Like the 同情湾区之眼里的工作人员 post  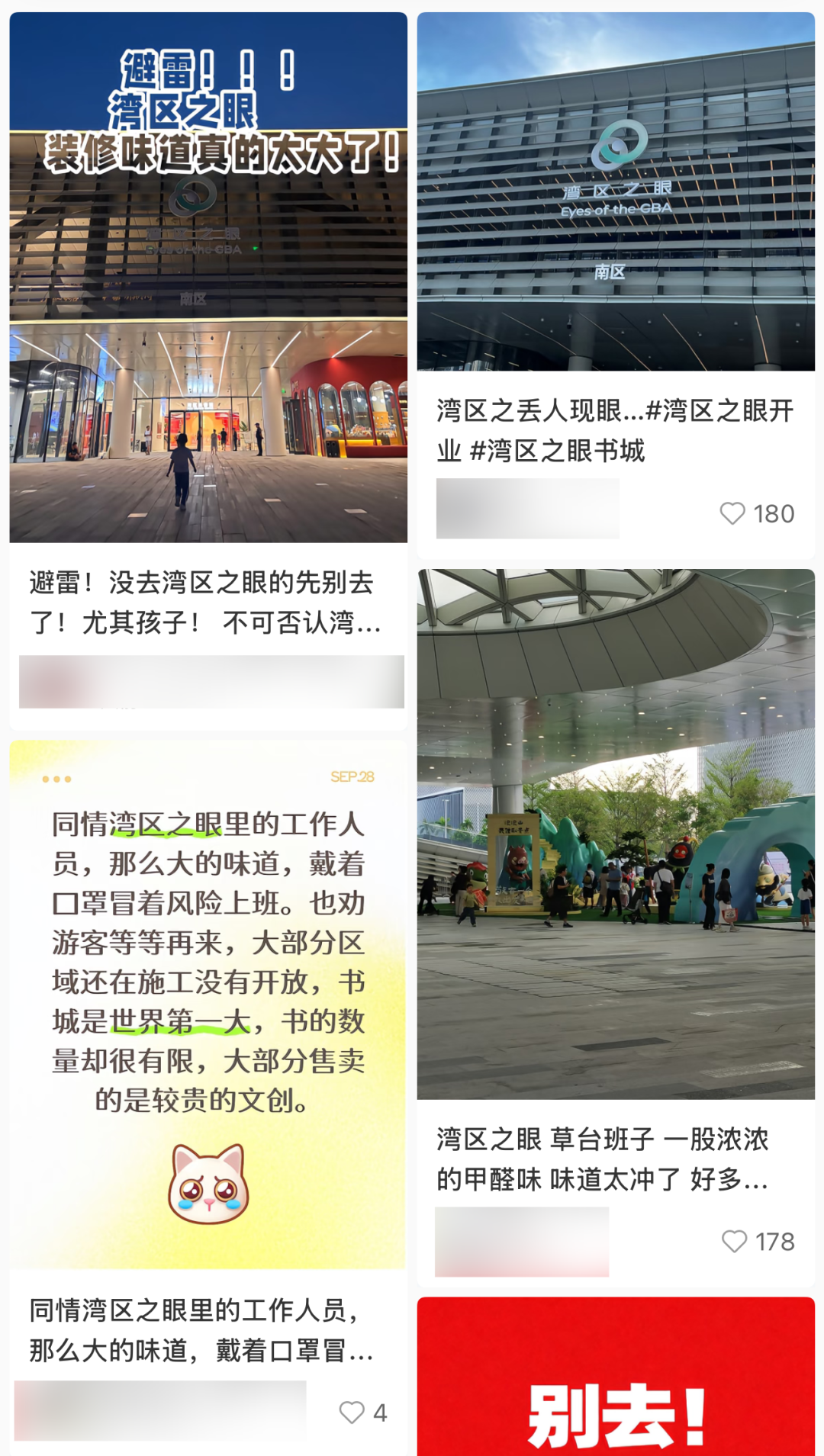352,1412
